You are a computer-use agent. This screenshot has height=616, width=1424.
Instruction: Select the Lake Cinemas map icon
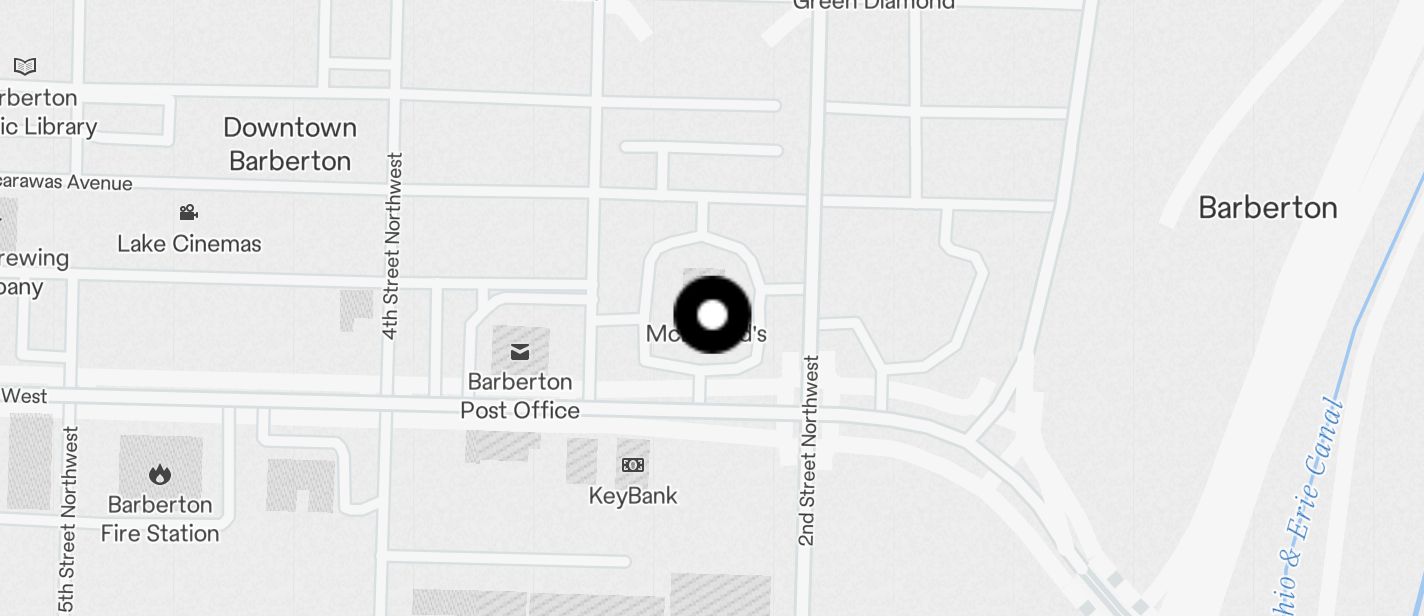point(188,212)
